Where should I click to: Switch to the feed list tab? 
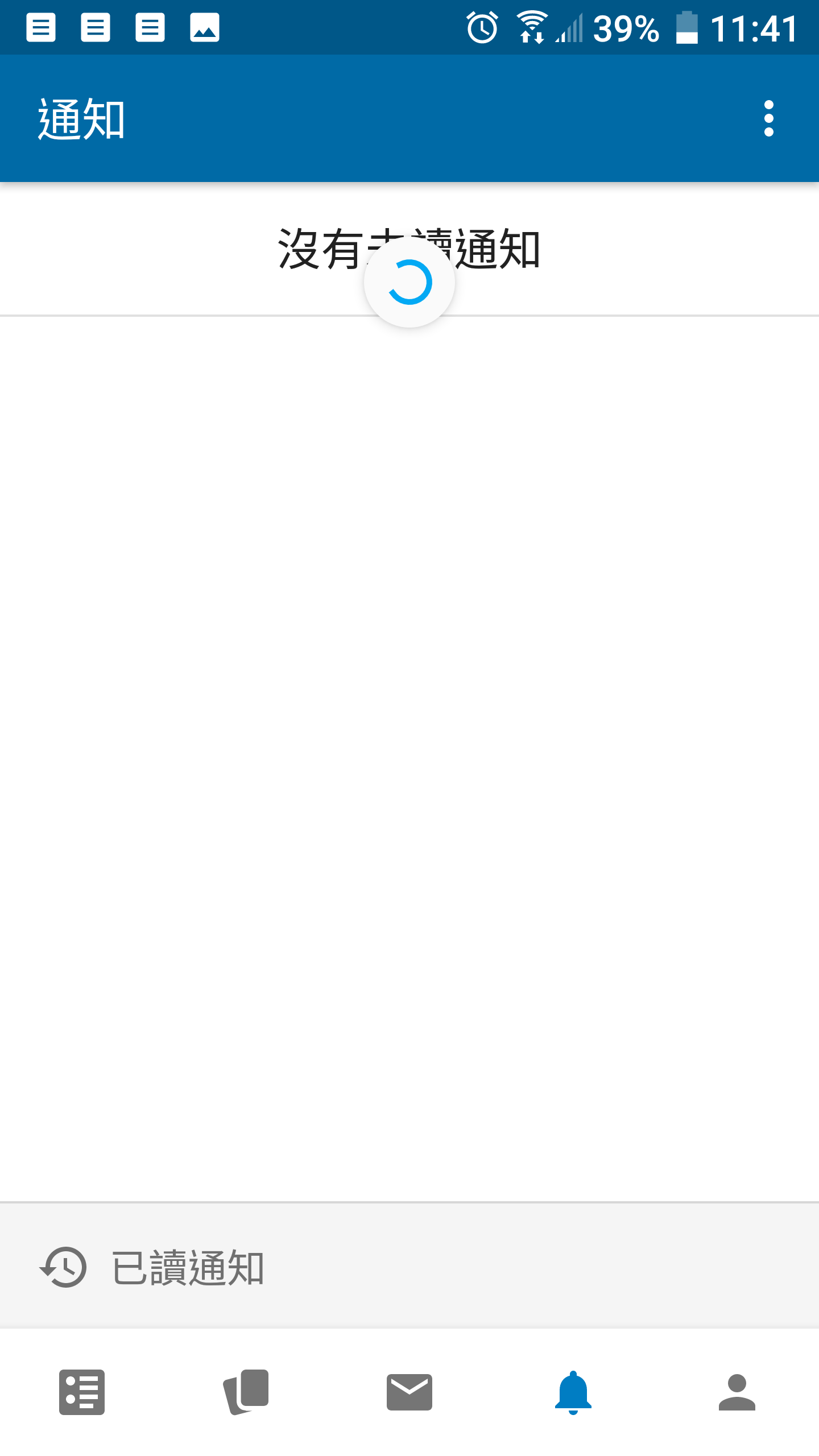pos(82,1392)
